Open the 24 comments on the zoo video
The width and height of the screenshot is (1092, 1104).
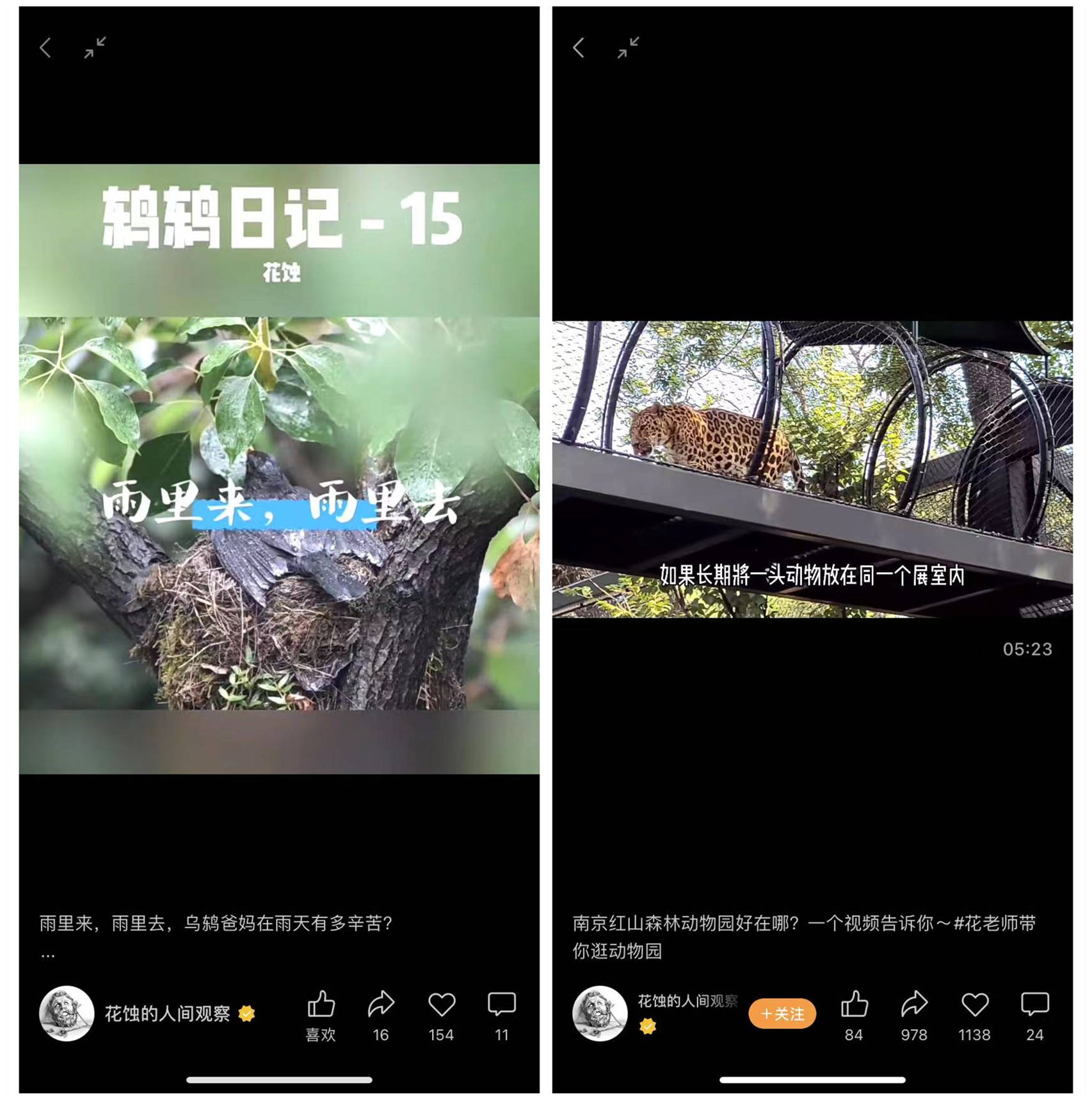pos(1034,1016)
